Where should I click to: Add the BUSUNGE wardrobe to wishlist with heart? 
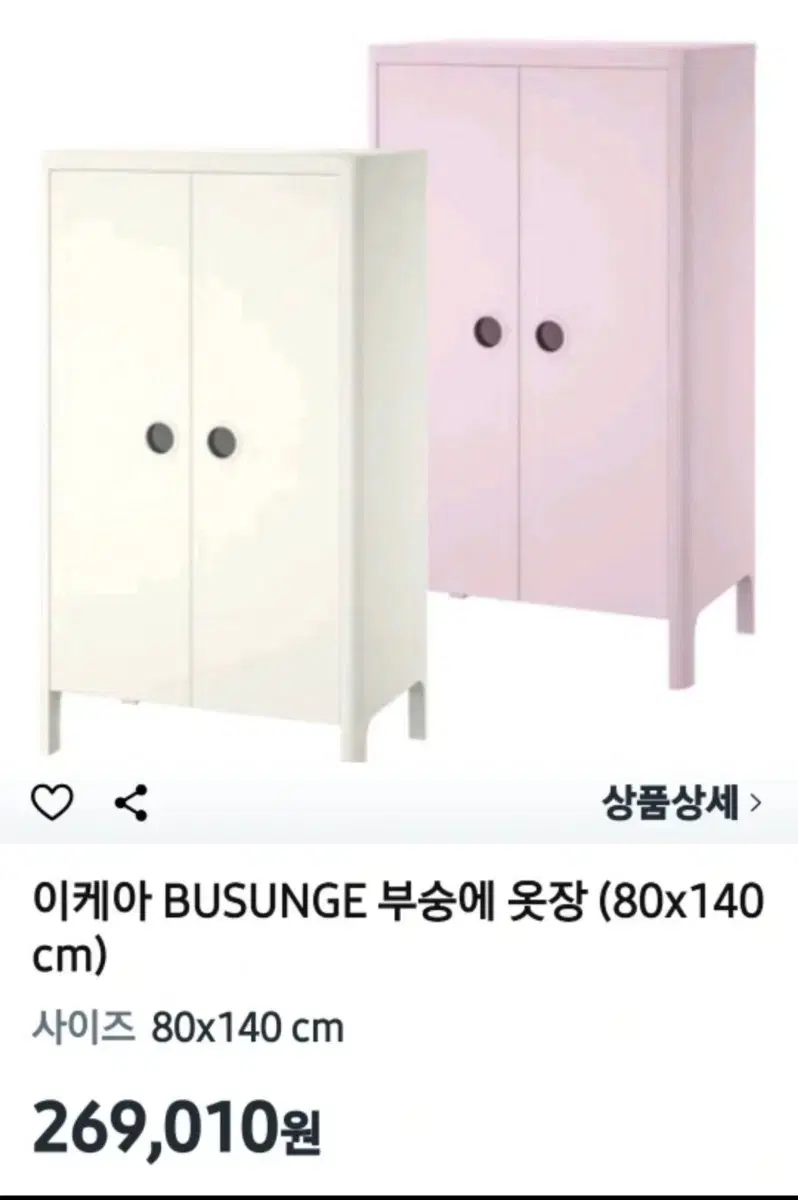(53, 802)
